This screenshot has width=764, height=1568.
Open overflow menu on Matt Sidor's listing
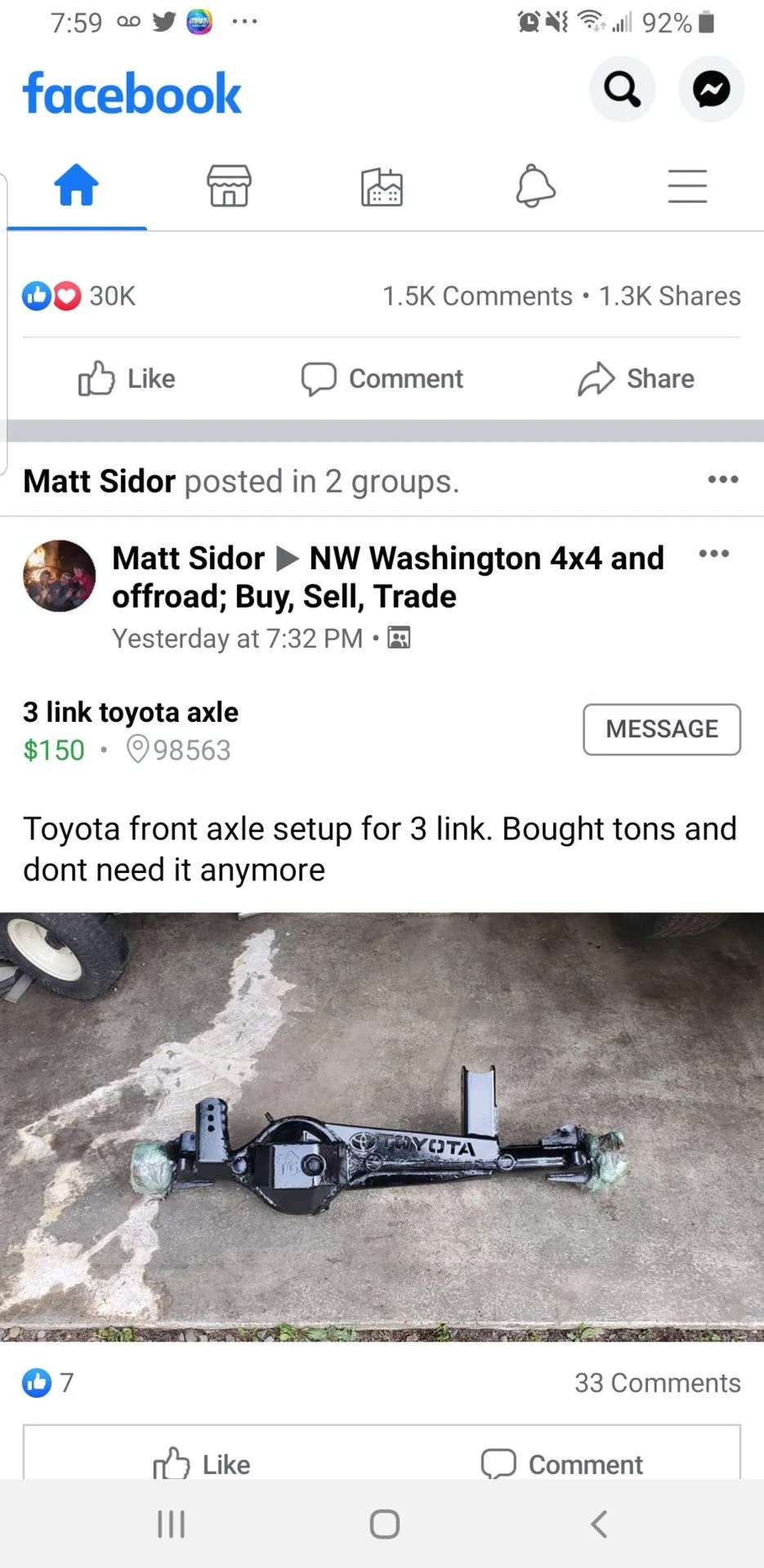tap(713, 554)
